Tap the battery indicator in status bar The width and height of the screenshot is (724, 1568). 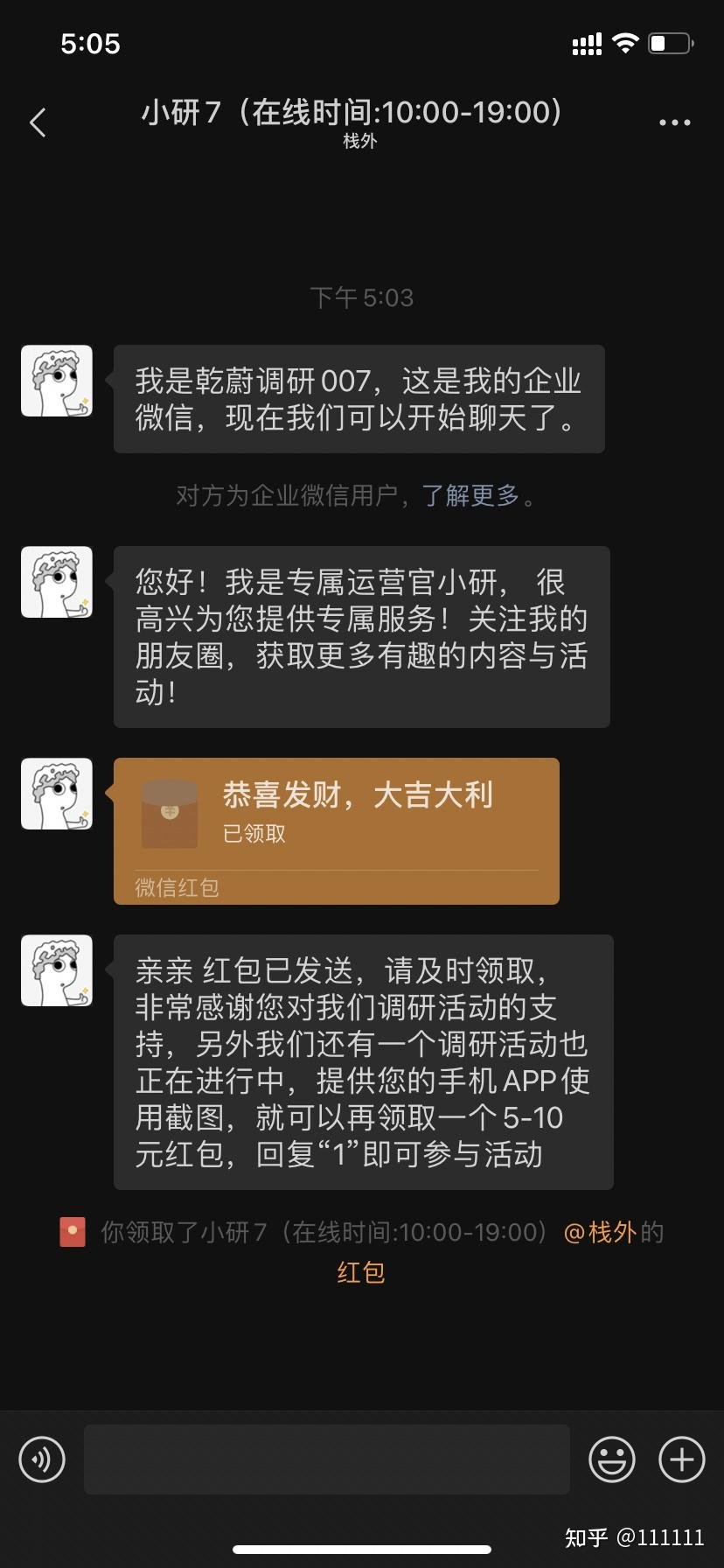pyautogui.click(x=670, y=42)
